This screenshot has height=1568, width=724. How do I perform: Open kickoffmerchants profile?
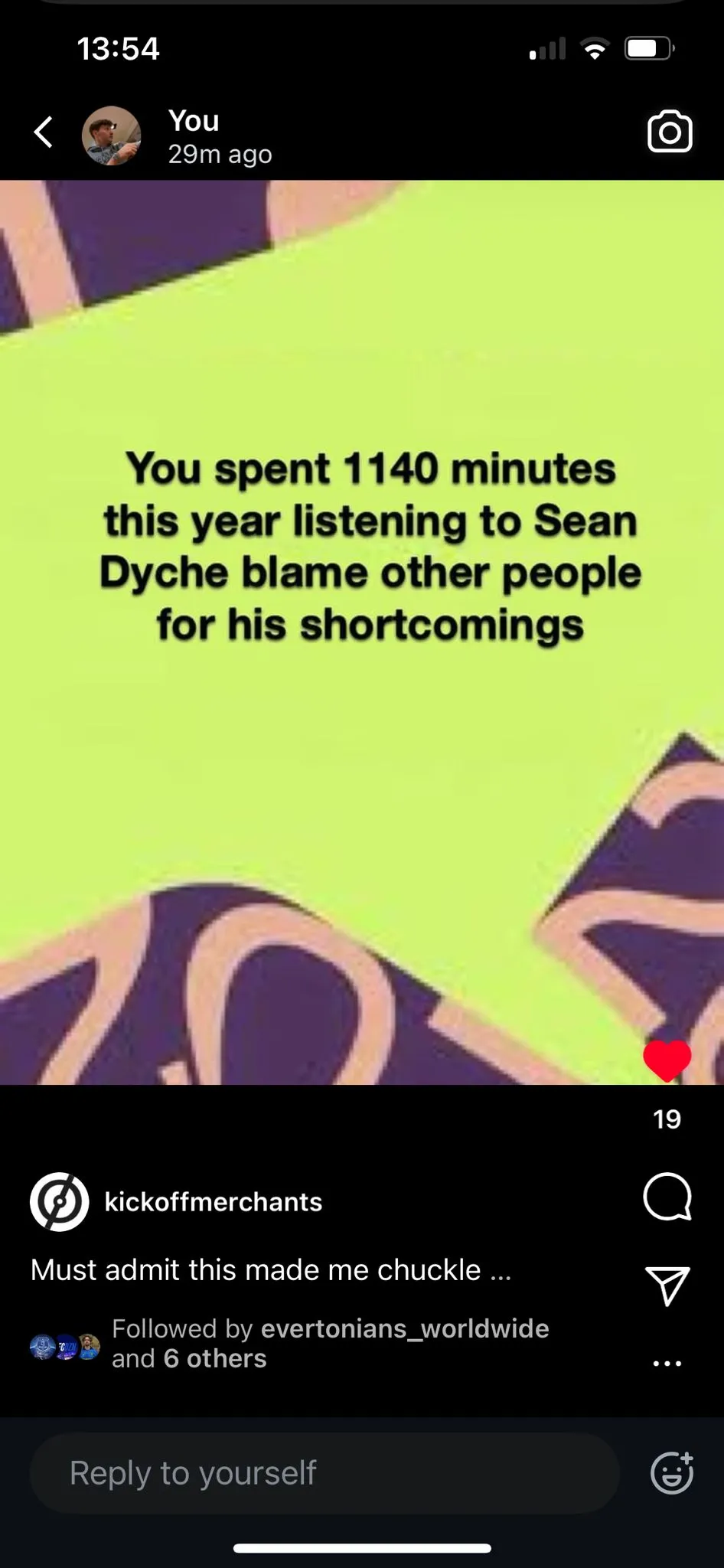(x=213, y=1202)
